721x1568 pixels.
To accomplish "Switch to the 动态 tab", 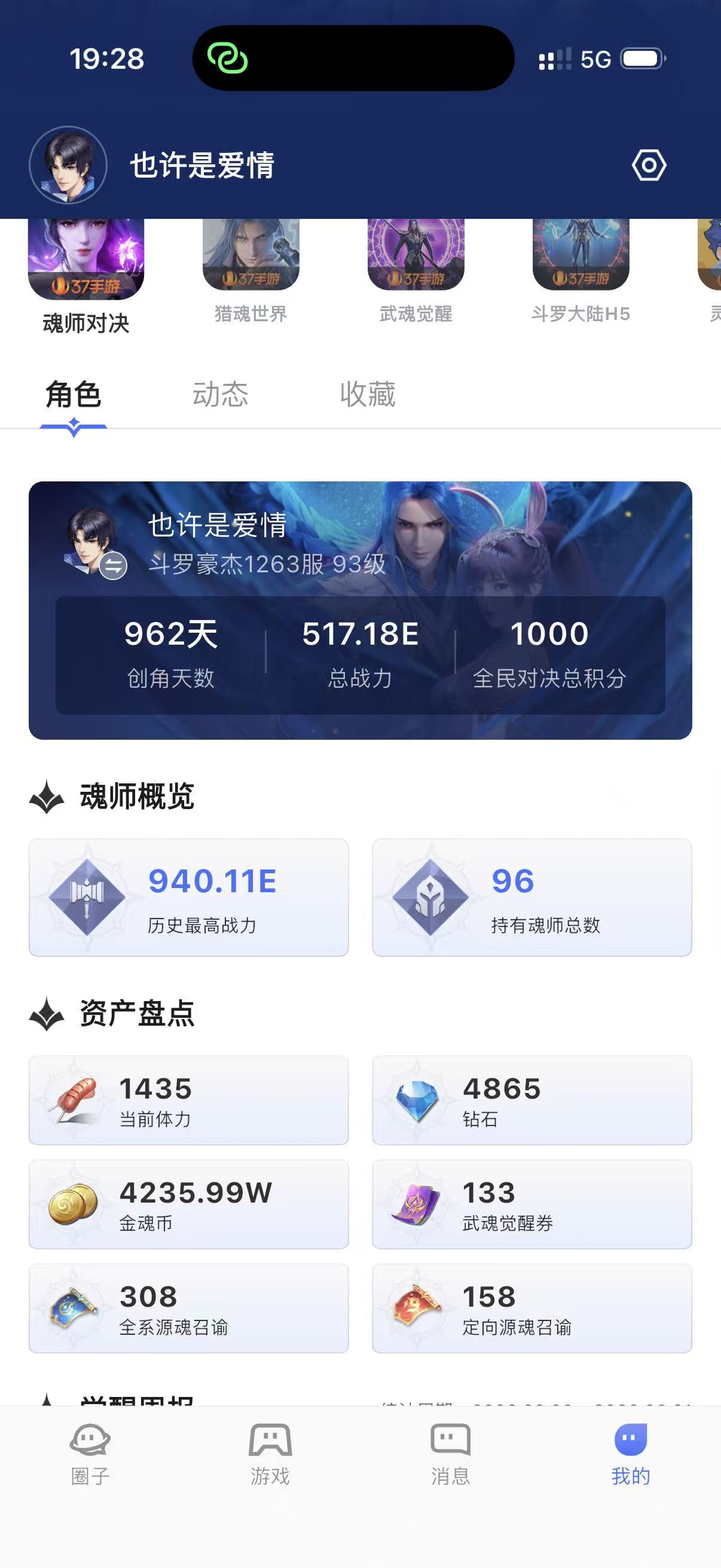I will [220, 395].
